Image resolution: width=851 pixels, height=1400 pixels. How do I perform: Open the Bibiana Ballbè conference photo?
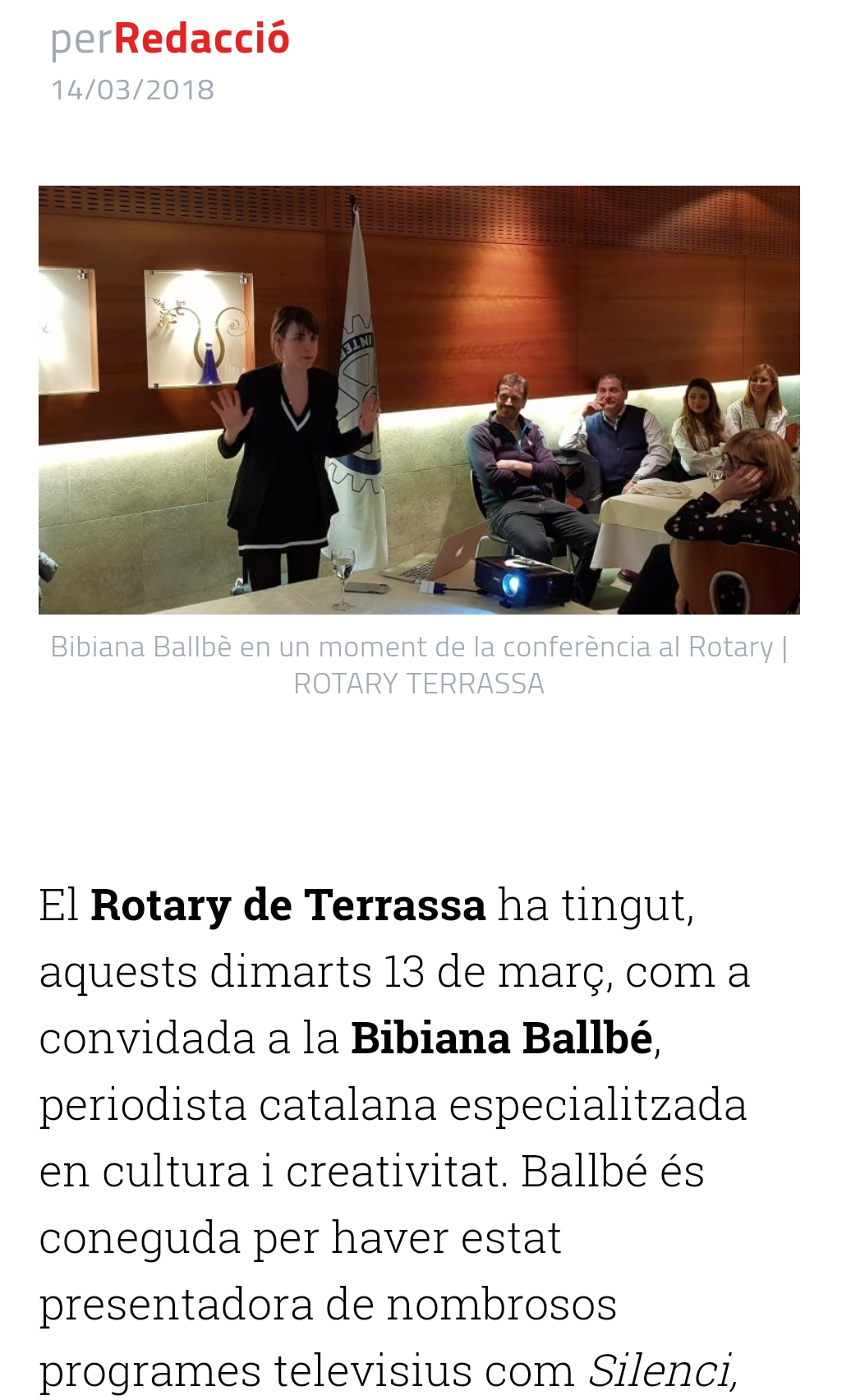(419, 399)
